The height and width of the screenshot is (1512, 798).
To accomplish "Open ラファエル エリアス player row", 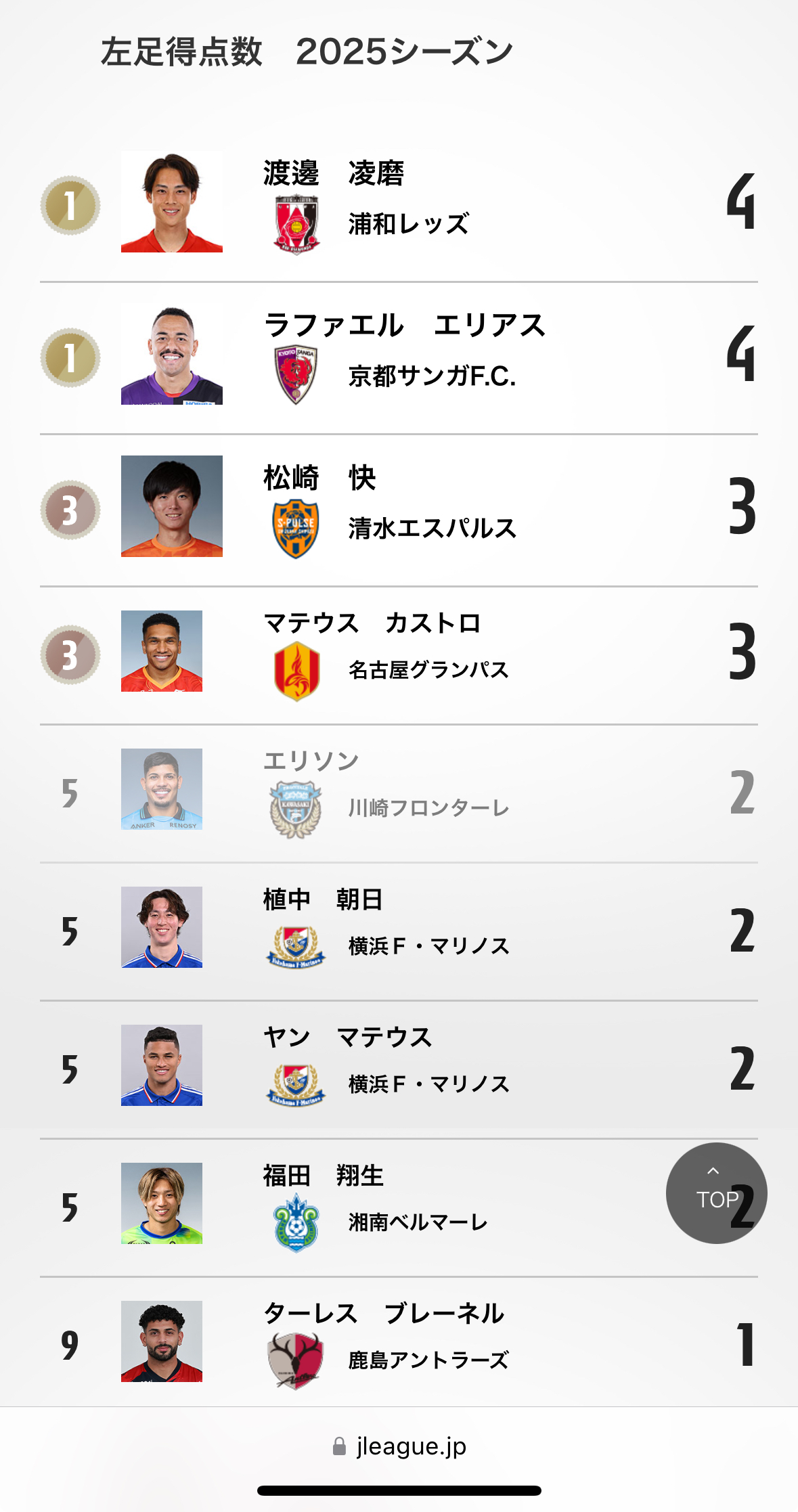I will 399,358.
